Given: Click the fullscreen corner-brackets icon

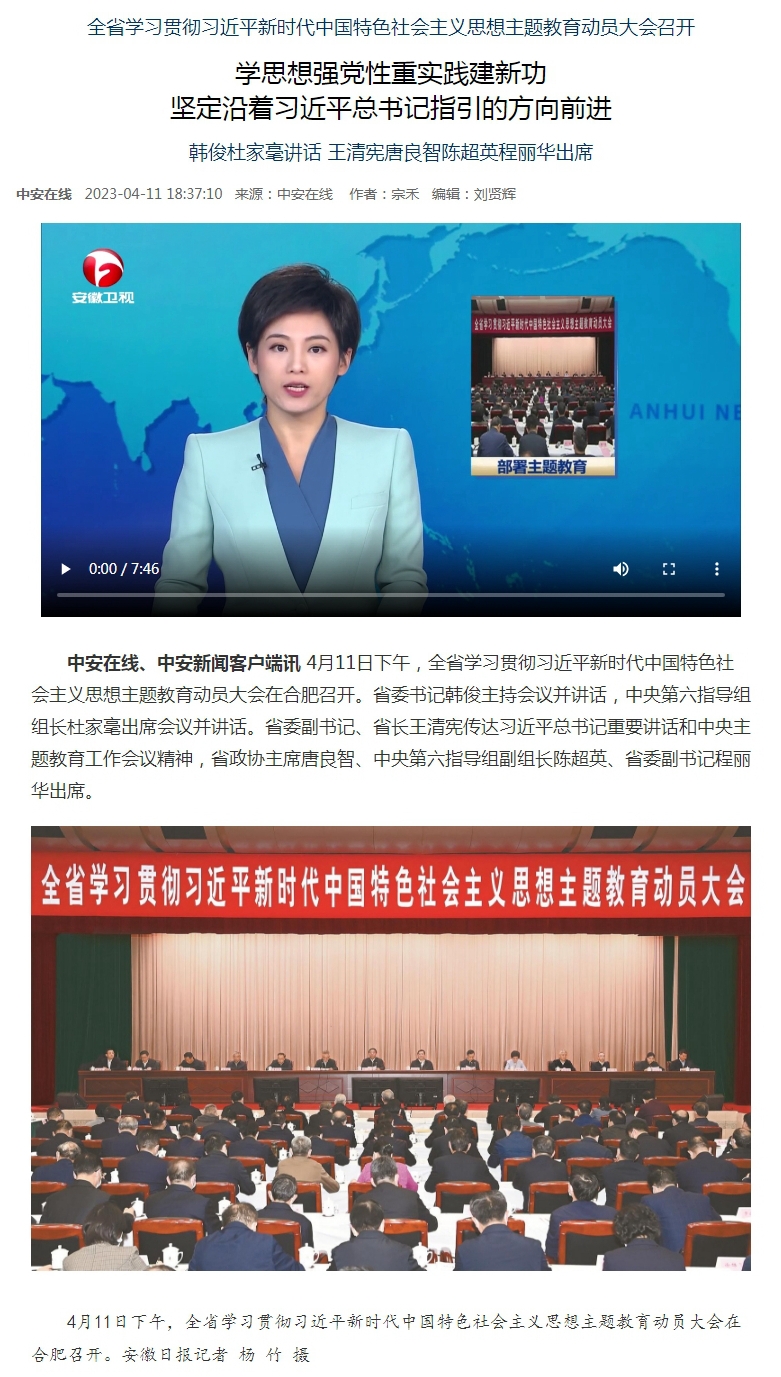Looking at the screenshot, I should [x=669, y=568].
